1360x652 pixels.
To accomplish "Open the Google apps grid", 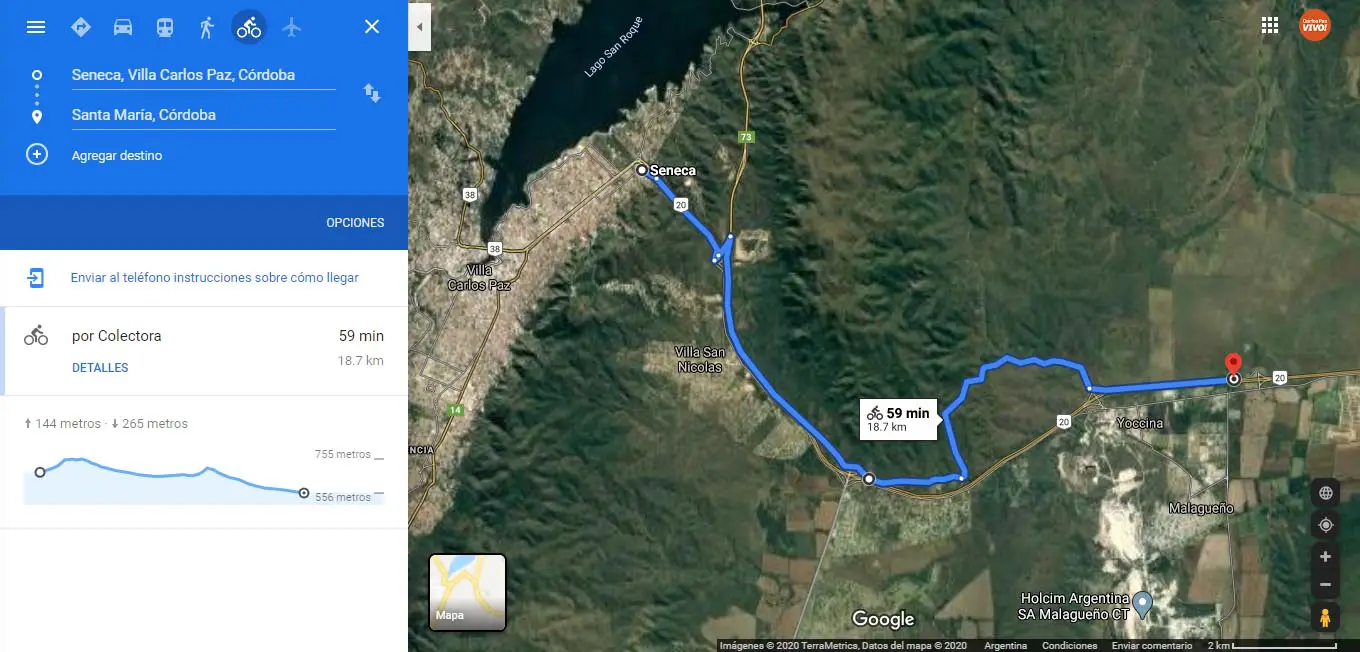I will (x=1270, y=26).
